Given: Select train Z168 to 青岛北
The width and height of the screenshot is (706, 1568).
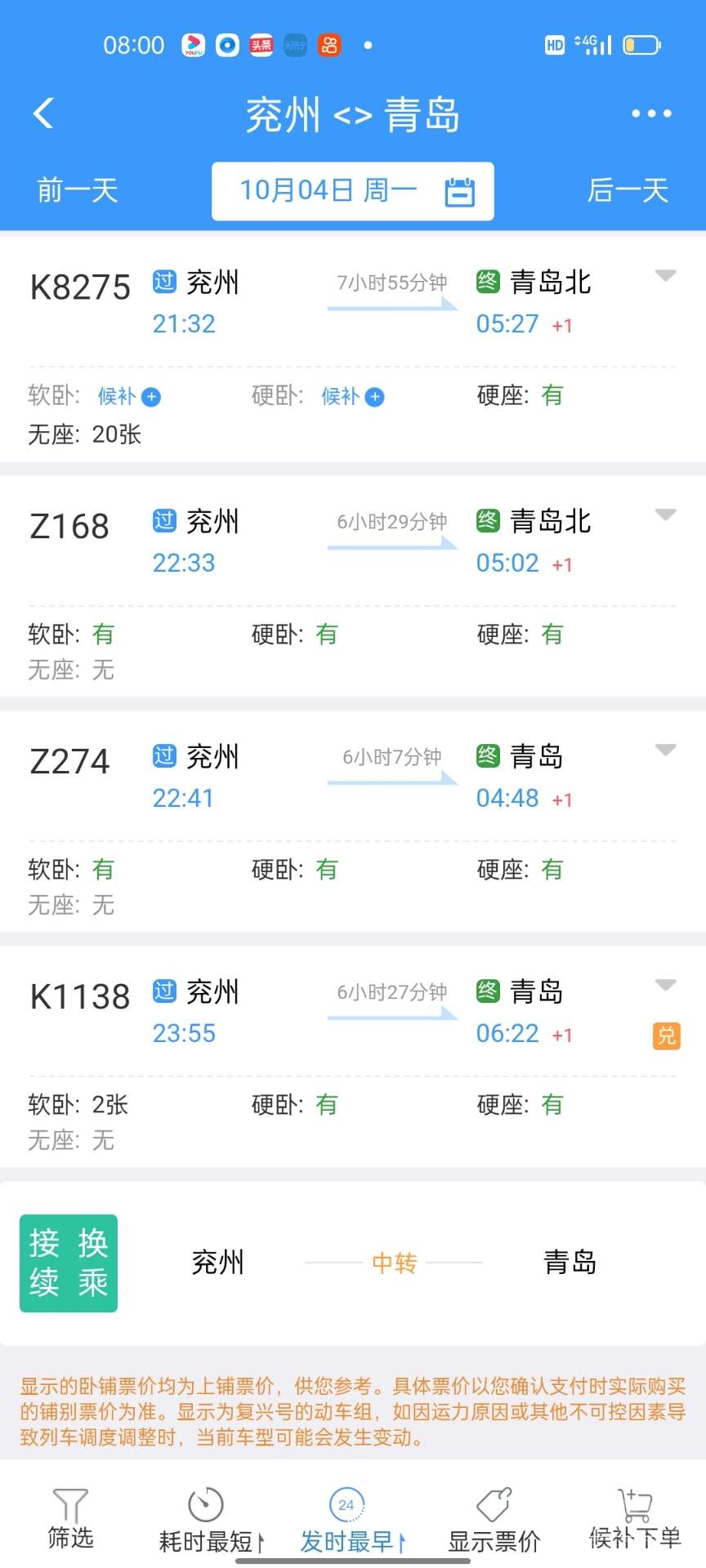Looking at the screenshot, I should pyautogui.click(x=69, y=527).
